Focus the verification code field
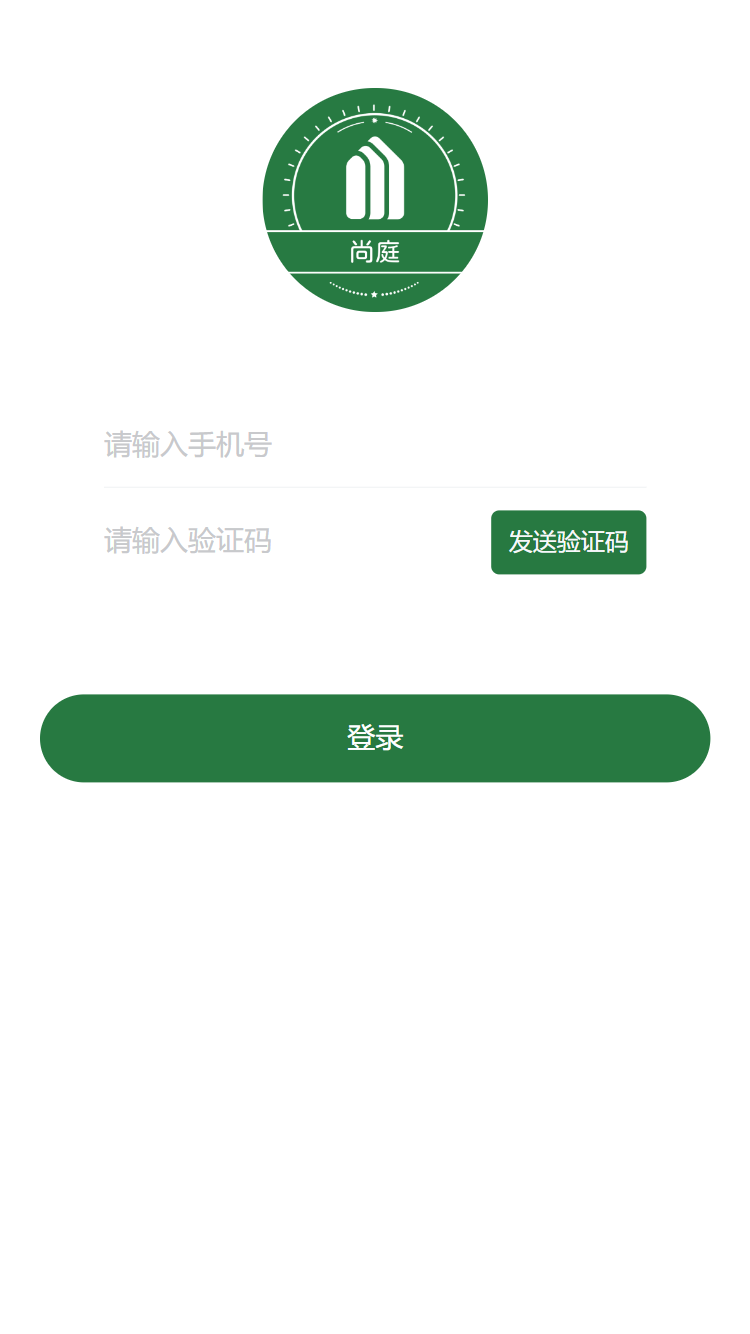The image size is (750, 1334). pos(290,541)
